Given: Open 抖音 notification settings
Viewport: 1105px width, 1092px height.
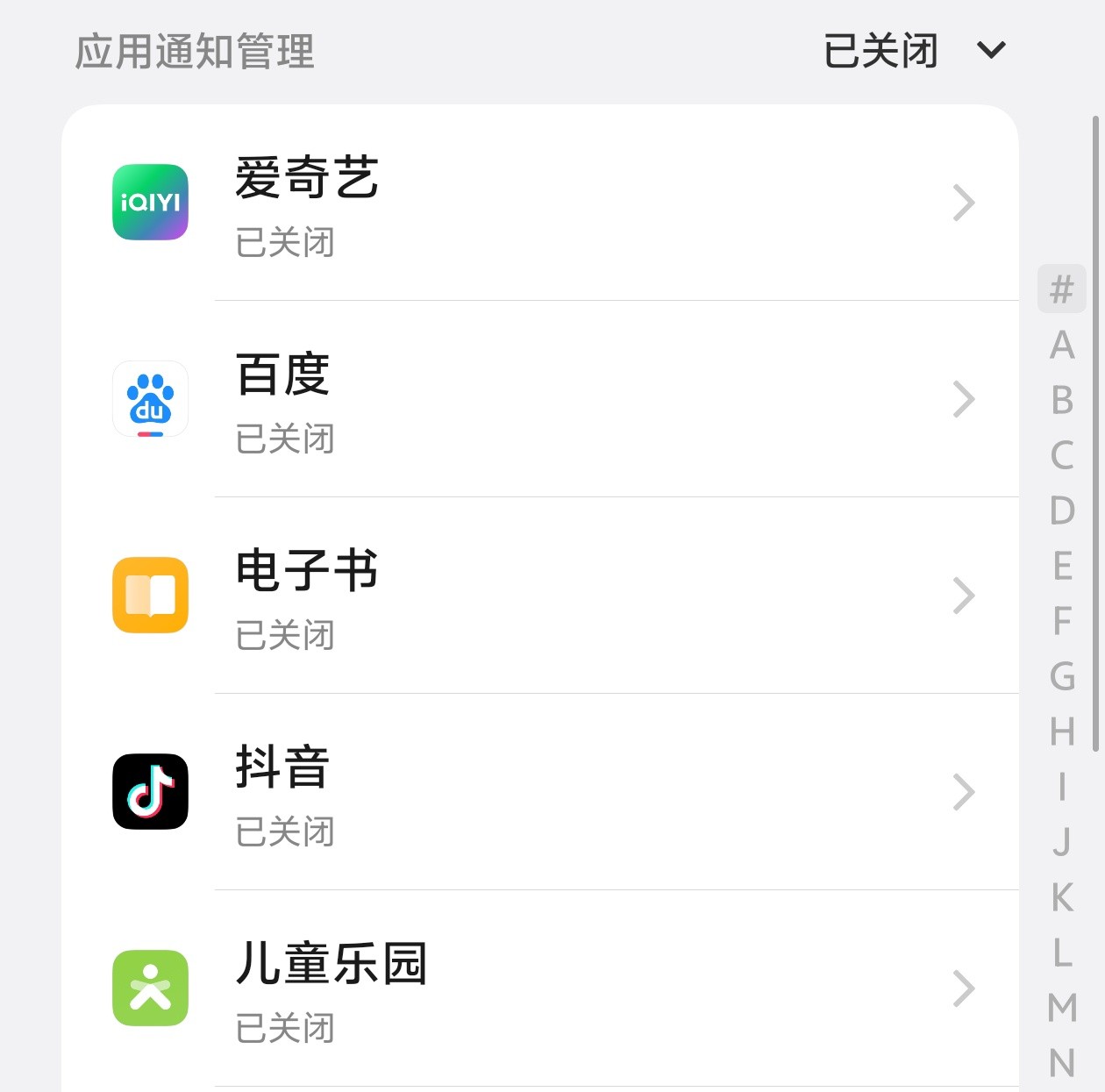Looking at the screenshot, I should click(x=539, y=793).
